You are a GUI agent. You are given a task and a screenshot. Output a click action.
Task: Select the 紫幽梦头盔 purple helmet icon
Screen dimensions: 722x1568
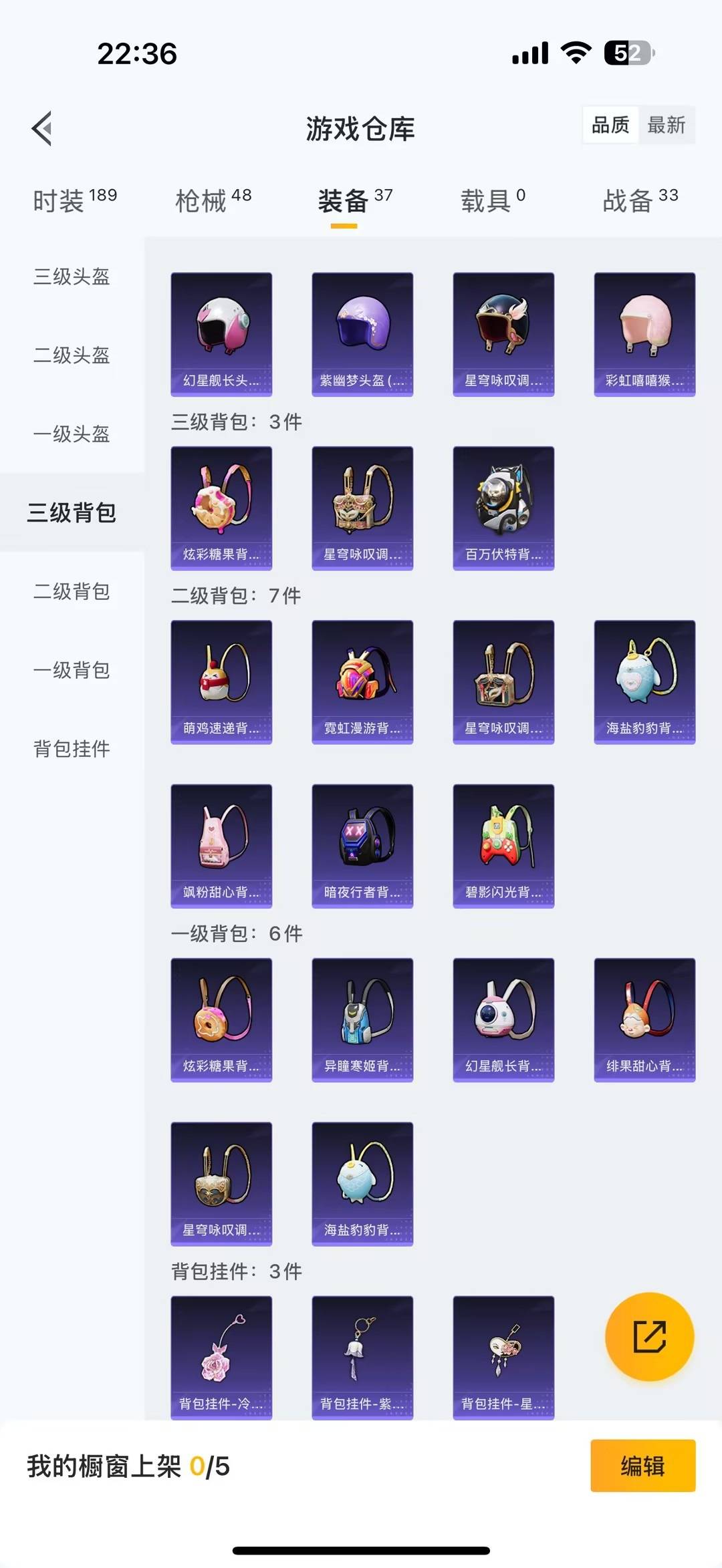point(362,333)
